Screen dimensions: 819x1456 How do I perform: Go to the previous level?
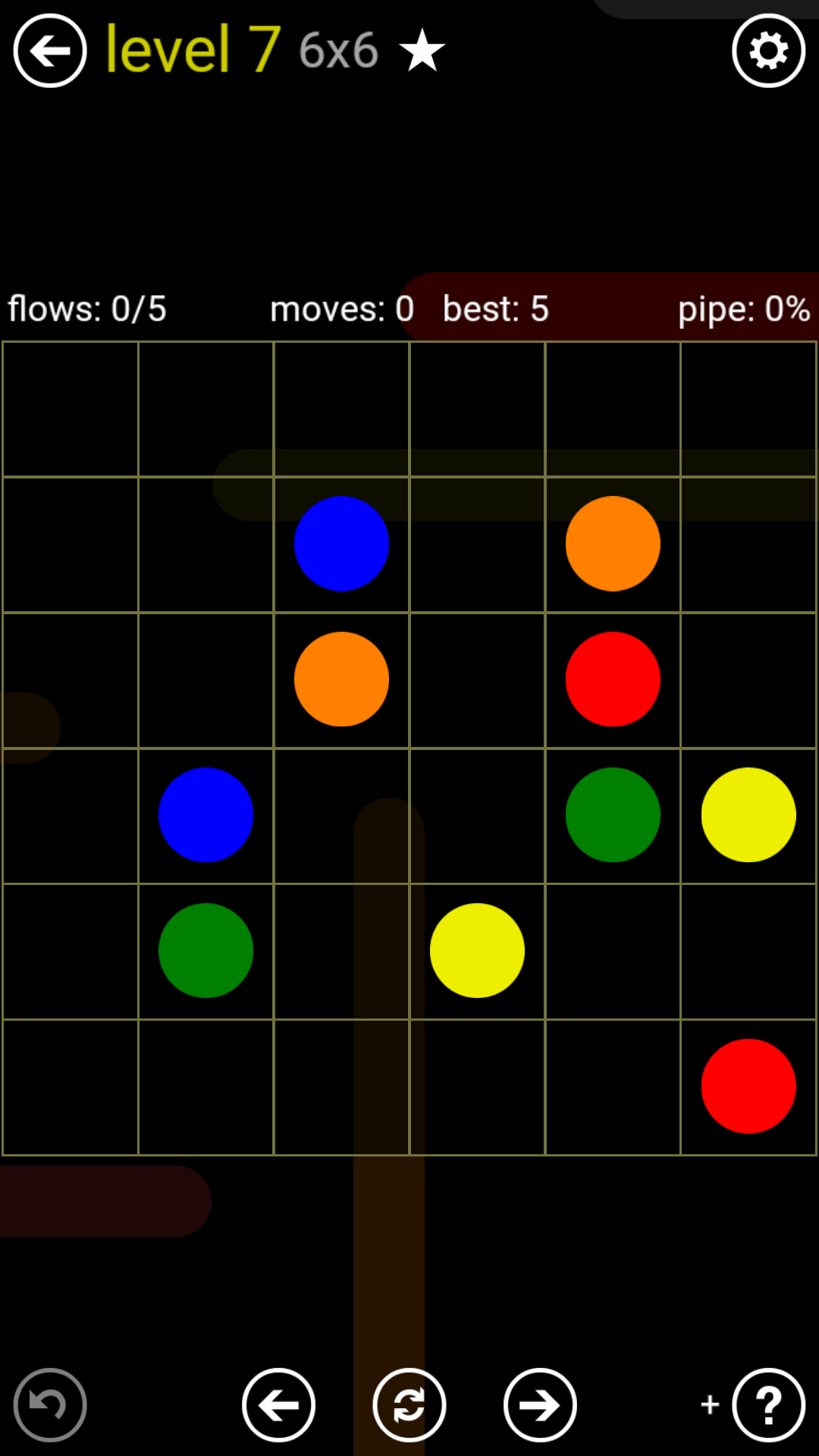[278, 1405]
